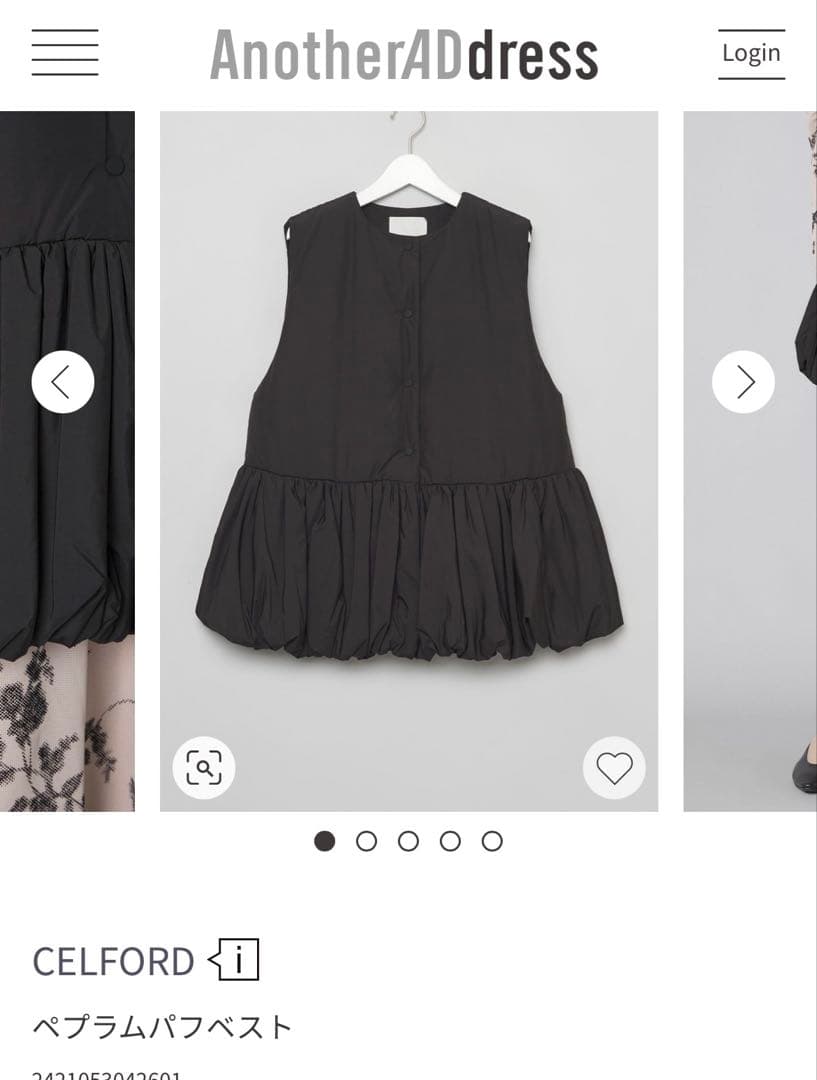Zoom the vest image with magnifier icon

pyautogui.click(x=204, y=768)
